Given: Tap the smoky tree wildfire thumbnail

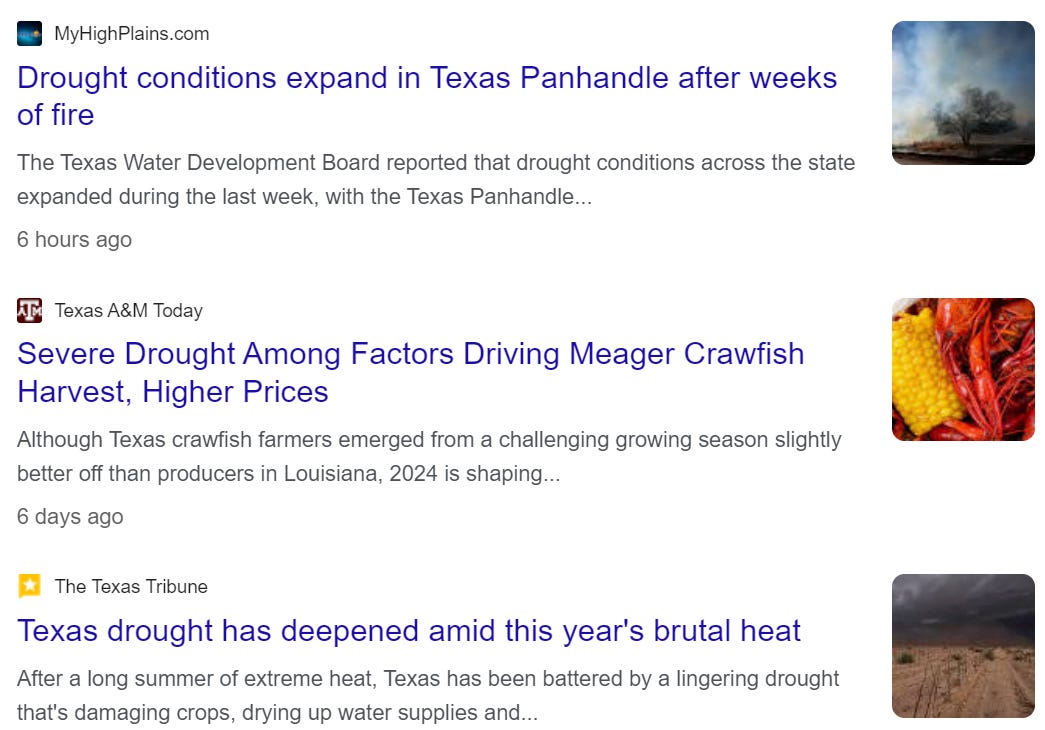Looking at the screenshot, I should [x=963, y=93].
